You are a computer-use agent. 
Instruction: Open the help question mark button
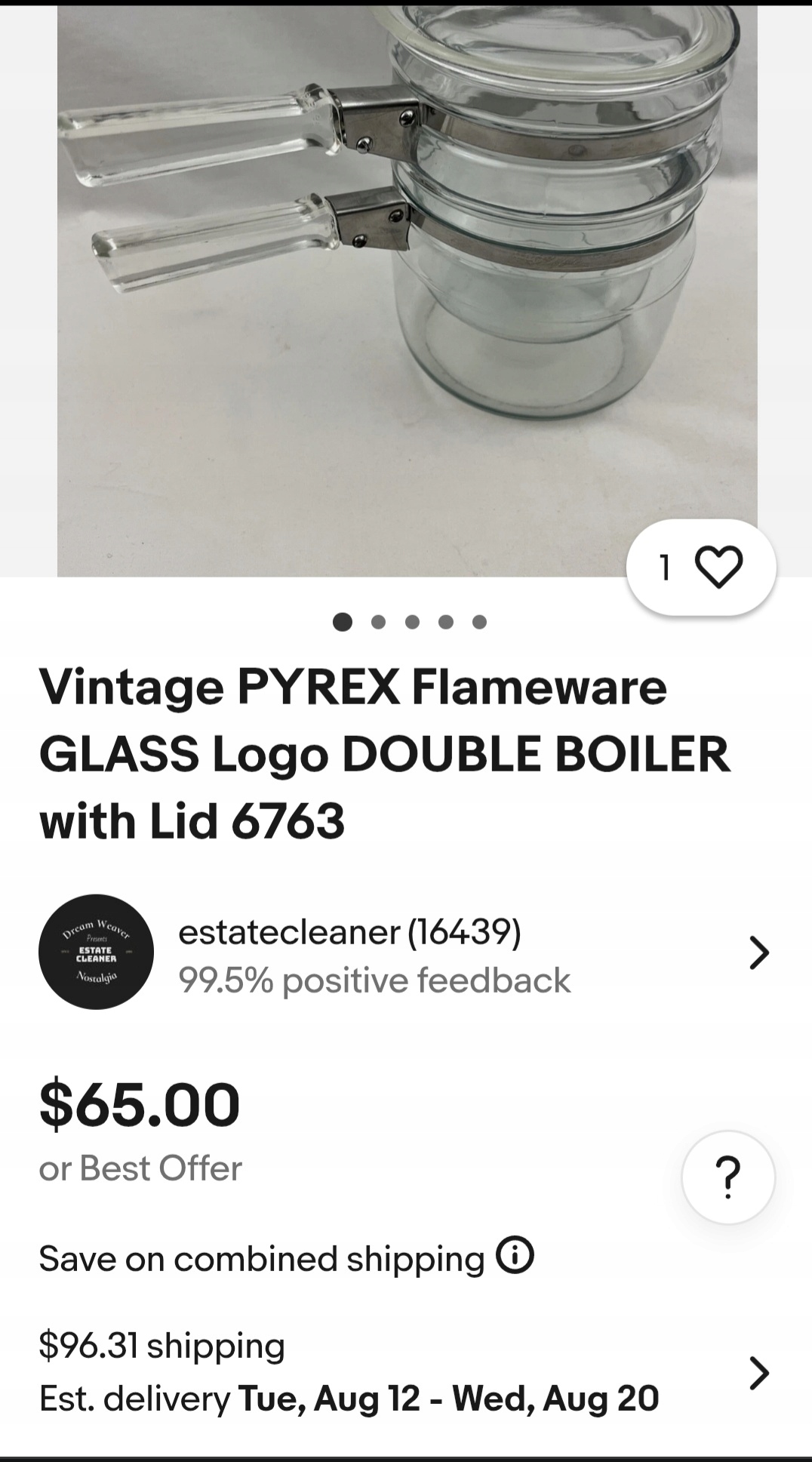[x=727, y=1177]
